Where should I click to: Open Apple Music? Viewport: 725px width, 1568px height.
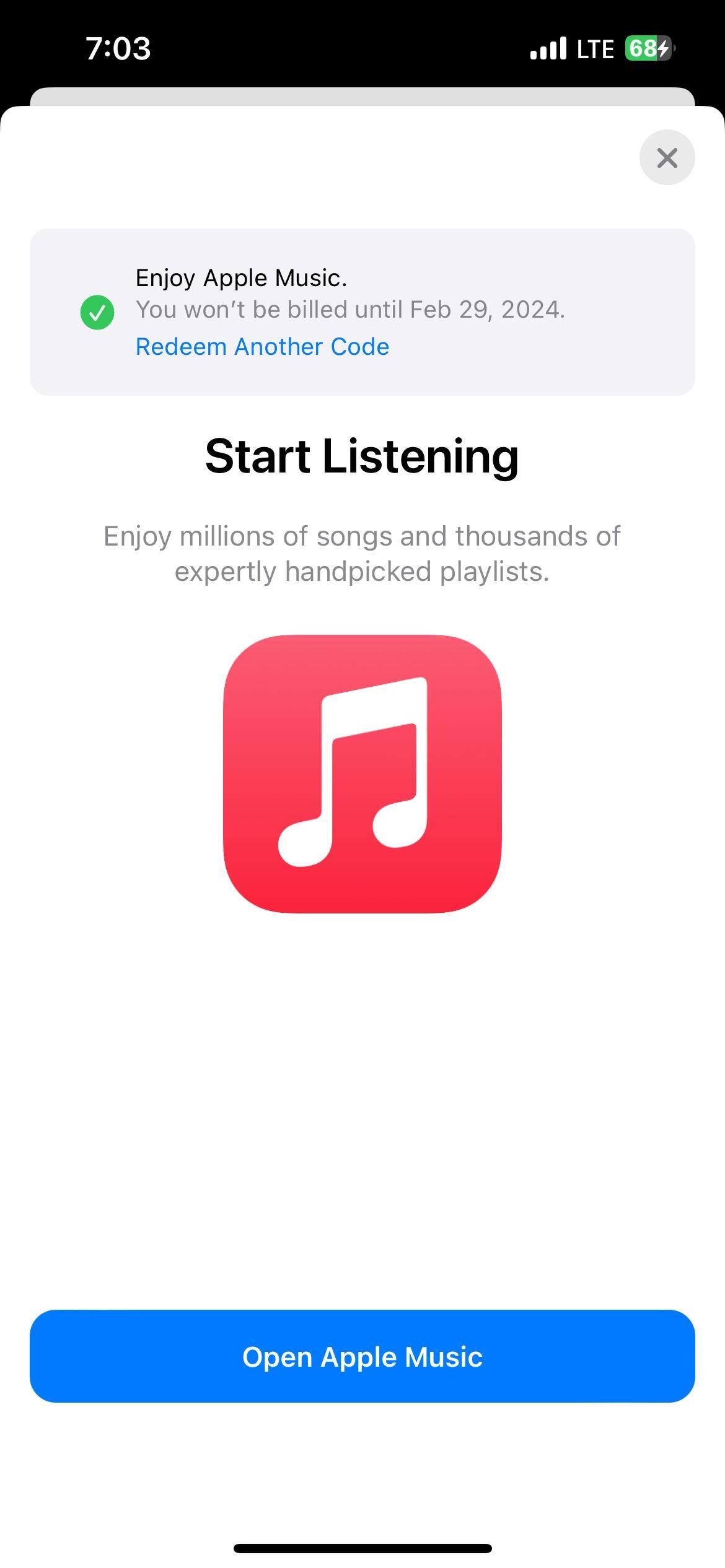pos(362,1356)
